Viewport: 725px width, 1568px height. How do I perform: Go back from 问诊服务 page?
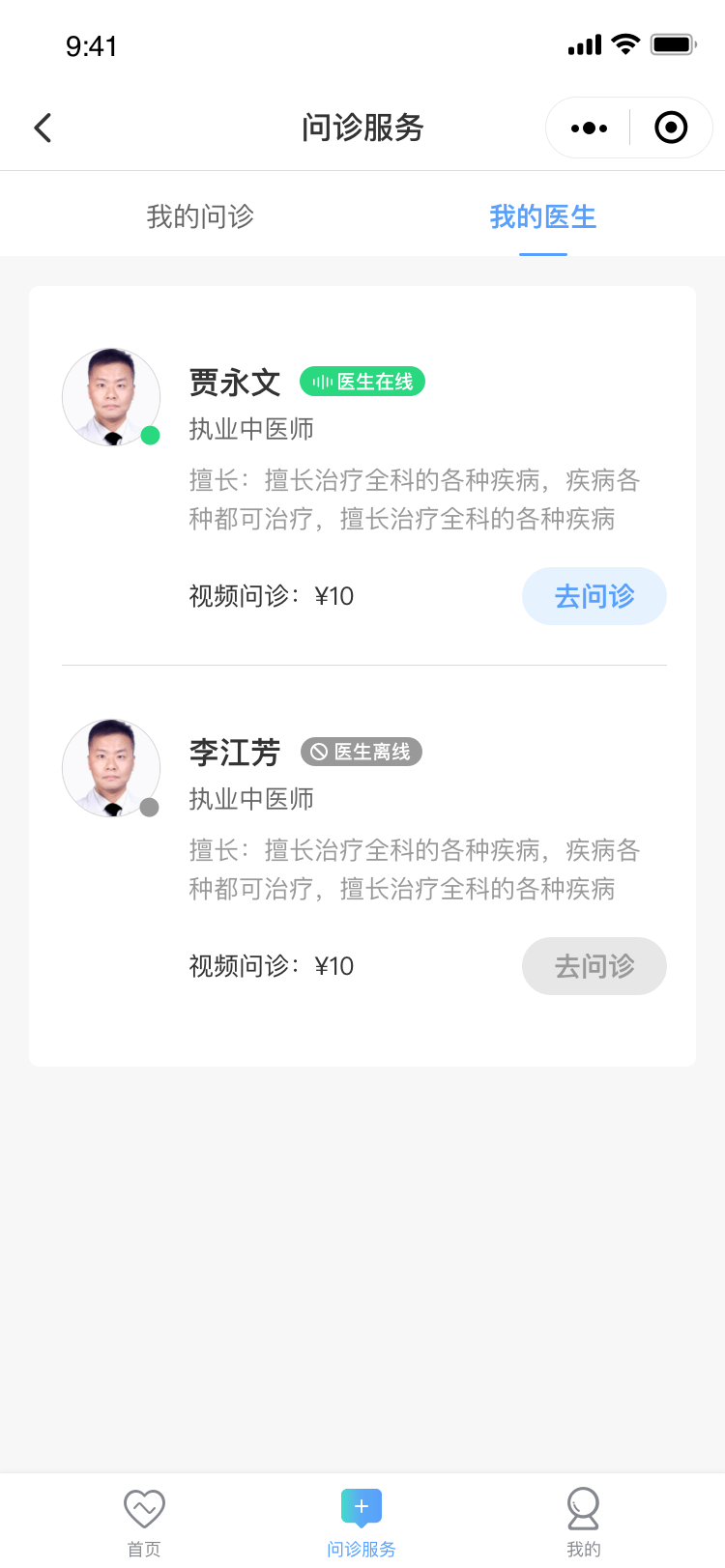click(43, 128)
